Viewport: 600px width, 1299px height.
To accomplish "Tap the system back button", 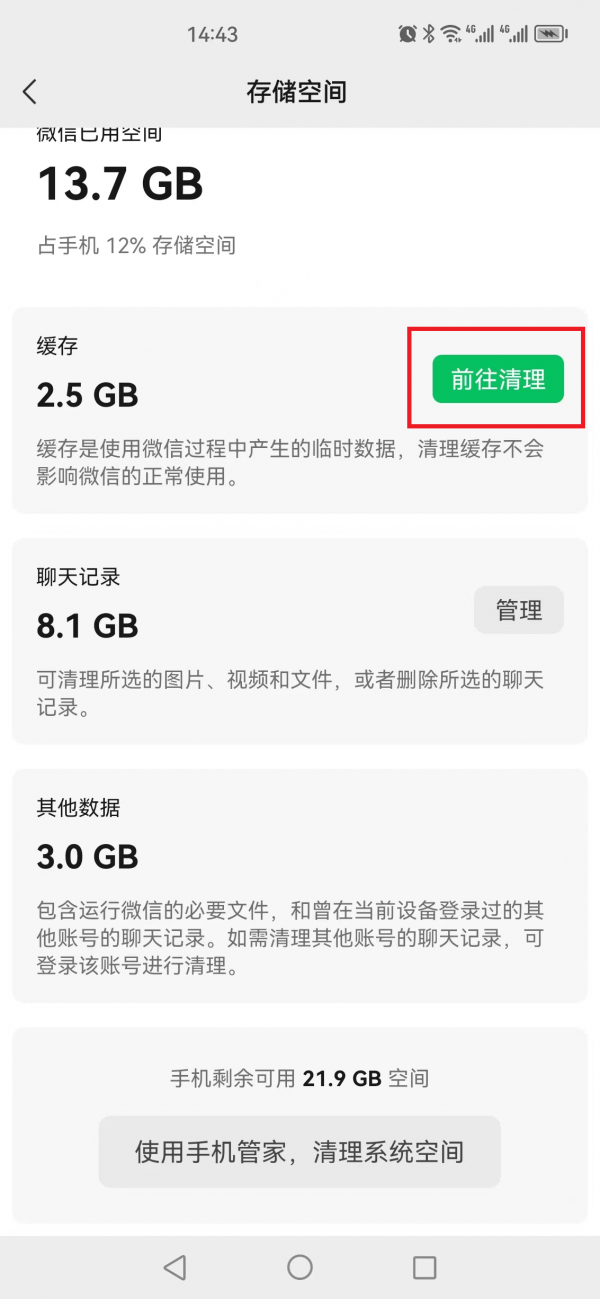I will [x=175, y=1267].
